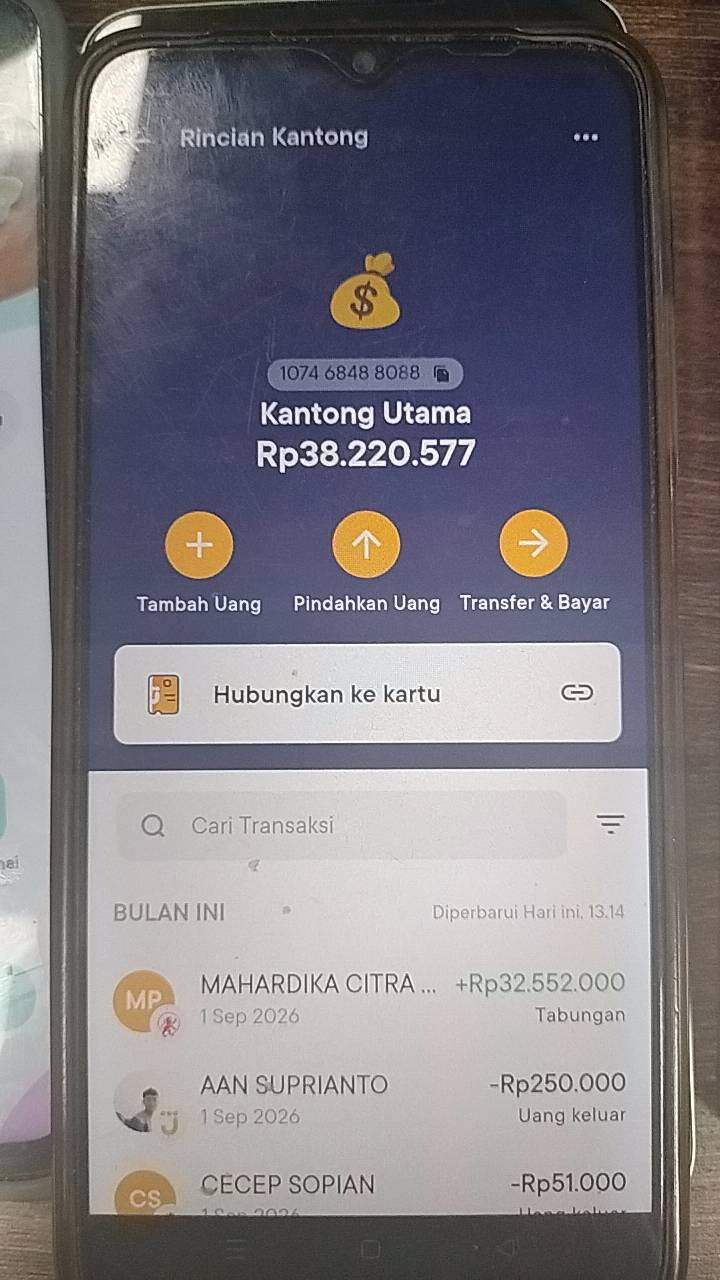Open the transaction filter icon
This screenshot has width=720, height=1280.
(x=610, y=824)
